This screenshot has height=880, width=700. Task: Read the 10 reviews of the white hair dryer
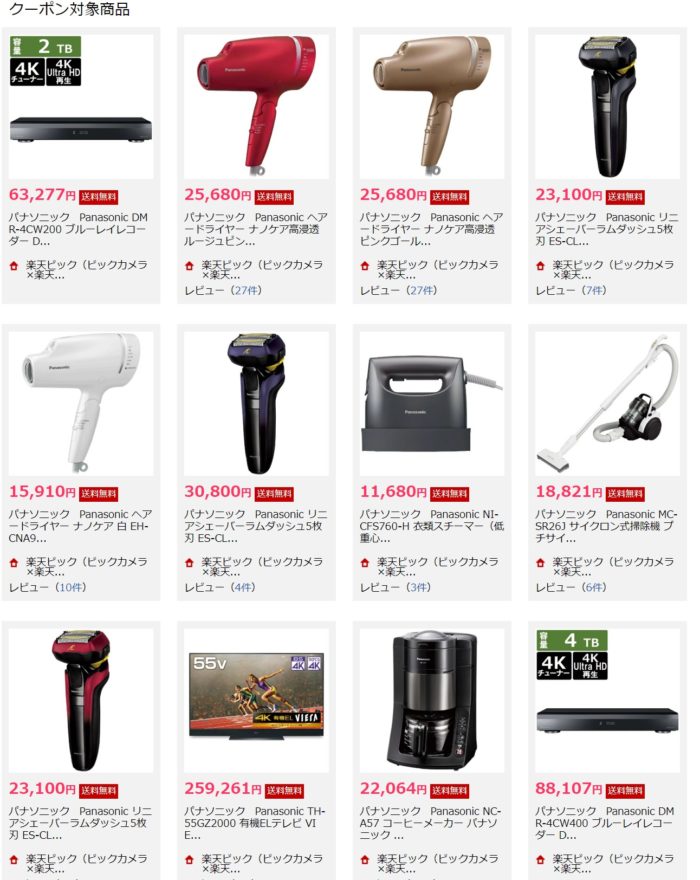click(71, 587)
